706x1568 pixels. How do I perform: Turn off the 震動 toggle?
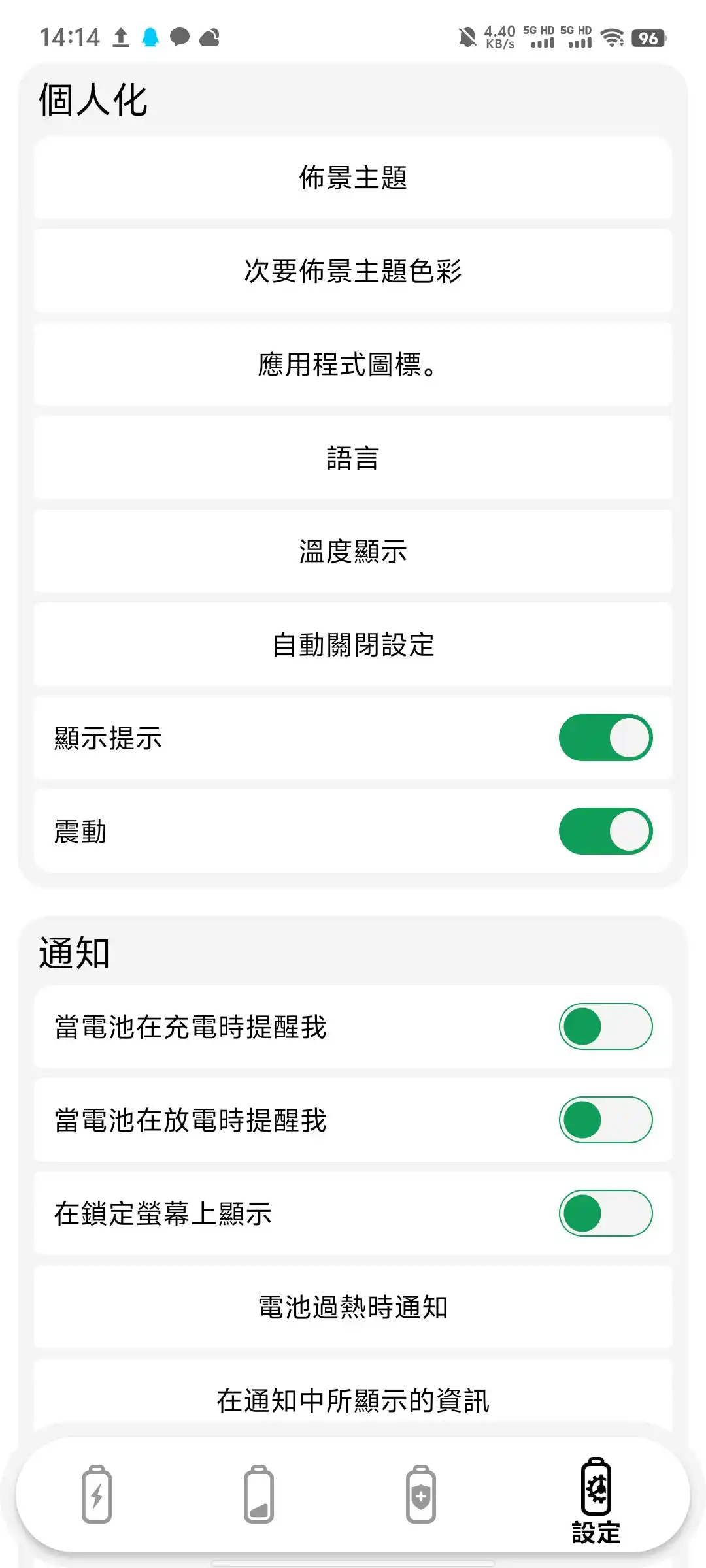tap(605, 830)
